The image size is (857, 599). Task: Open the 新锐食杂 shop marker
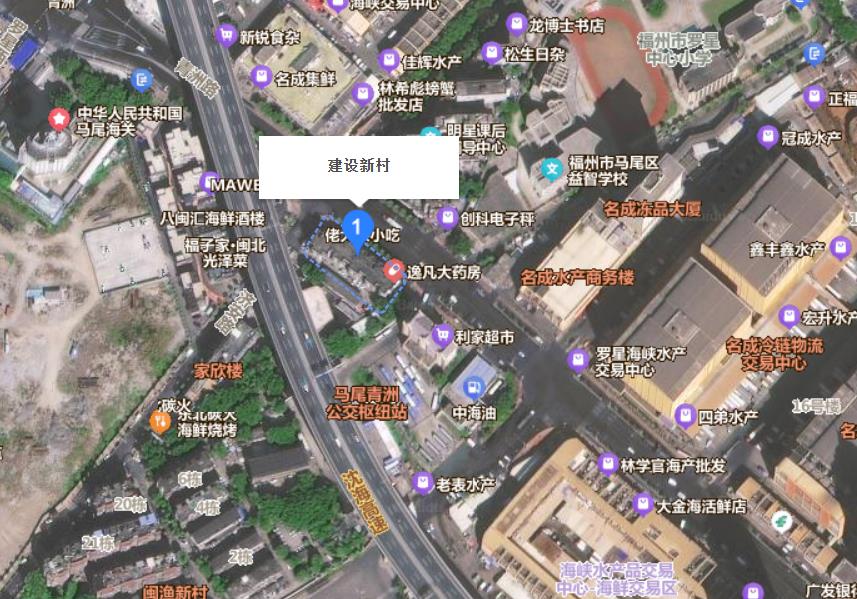[x=226, y=36]
